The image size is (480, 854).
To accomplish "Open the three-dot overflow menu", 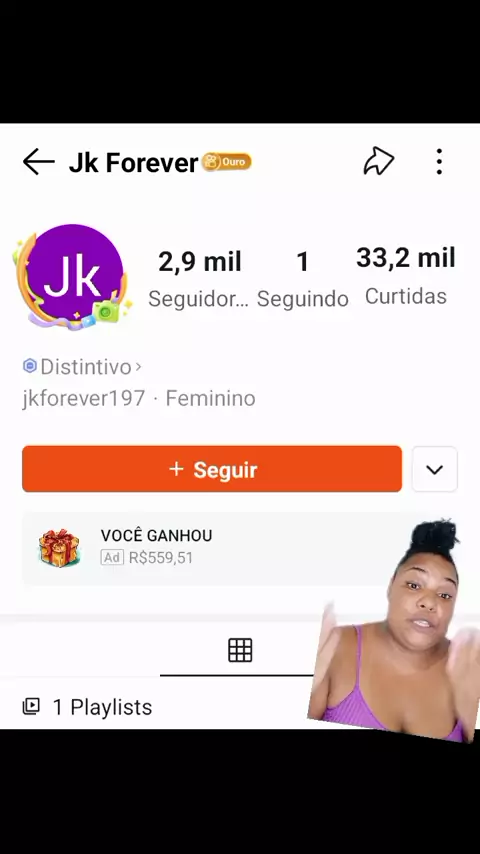I will point(439,162).
